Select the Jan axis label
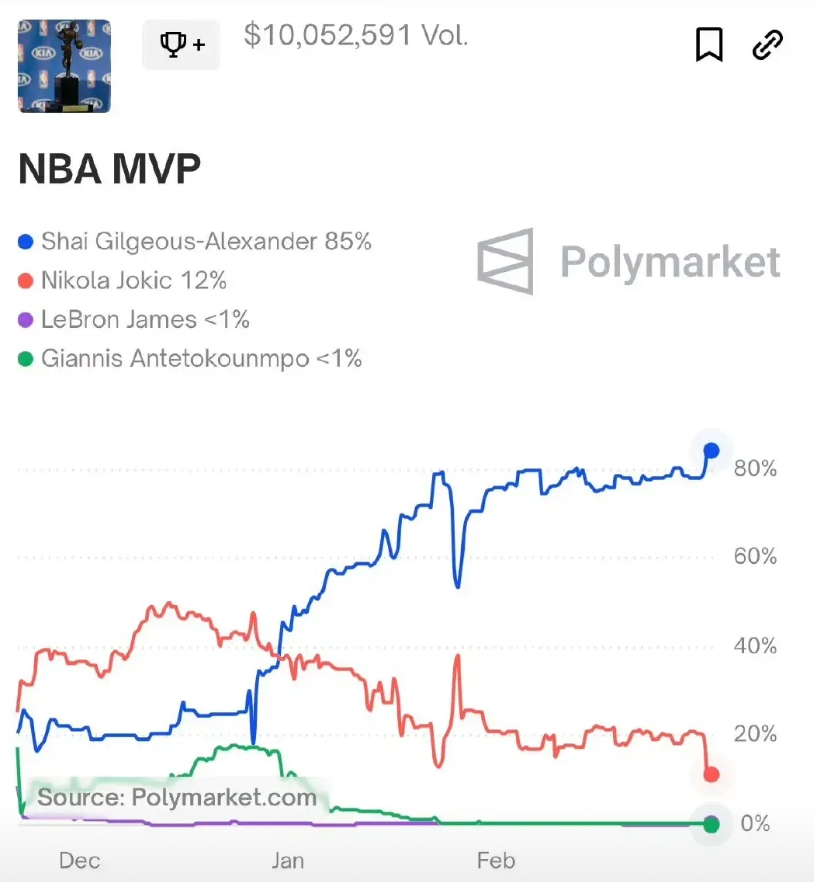The width and height of the screenshot is (814, 882). (x=288, y=860)
